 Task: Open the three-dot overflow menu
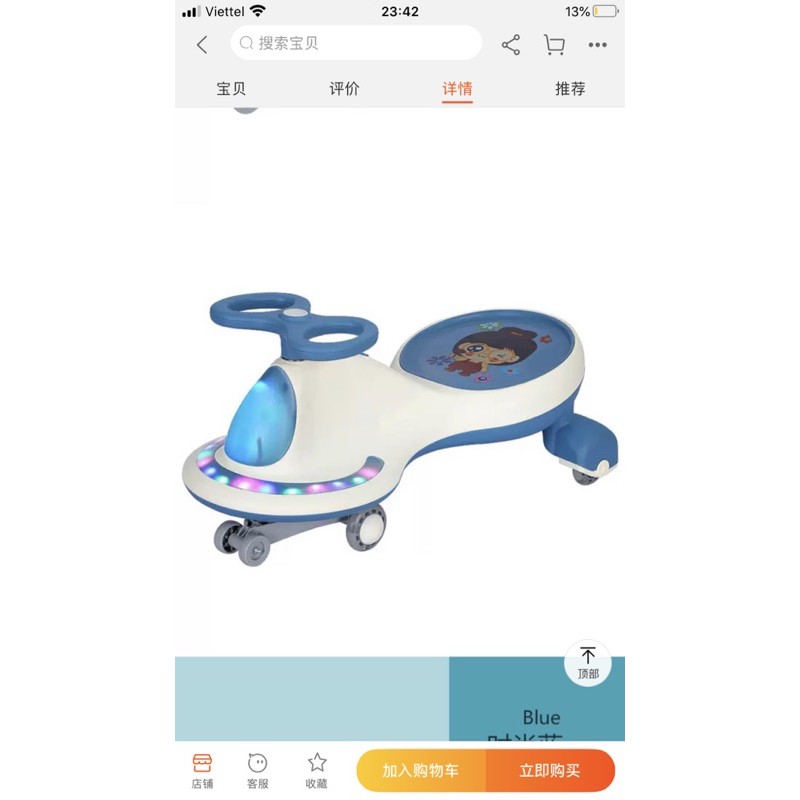click(x=597, y=44)
